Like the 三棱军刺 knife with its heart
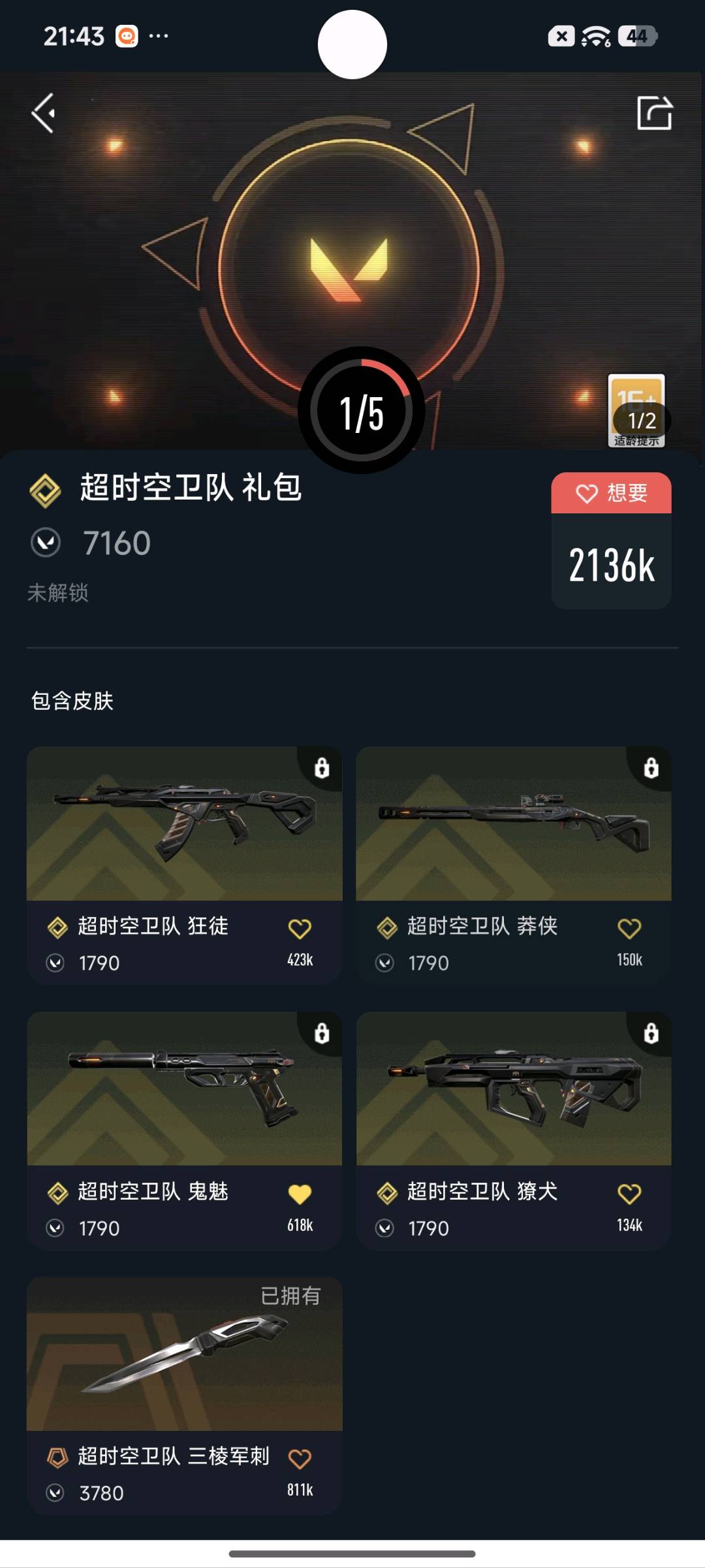This screenshot has height=1568, width=705. pos(300,1458)
